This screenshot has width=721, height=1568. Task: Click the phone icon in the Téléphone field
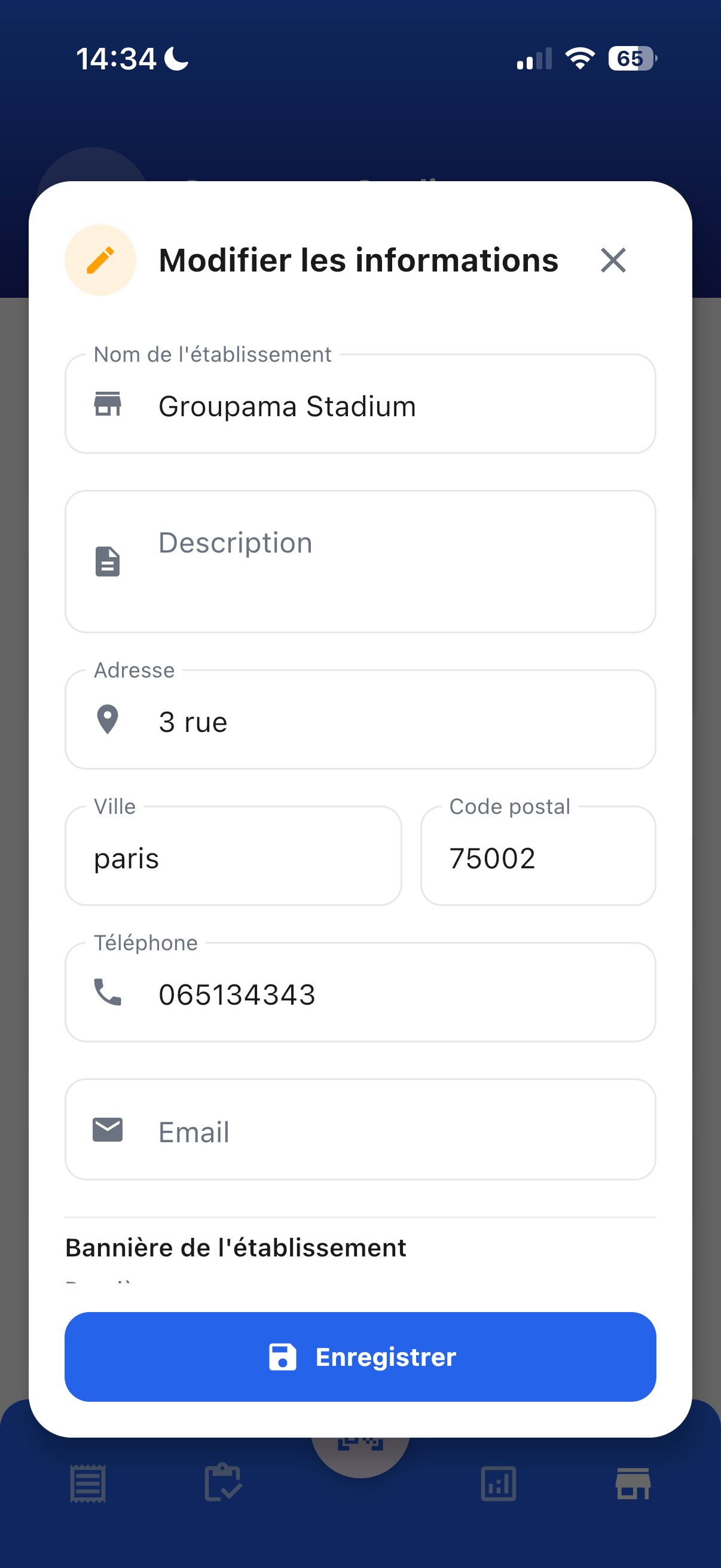pyautogui.click(x=108, y=993)
